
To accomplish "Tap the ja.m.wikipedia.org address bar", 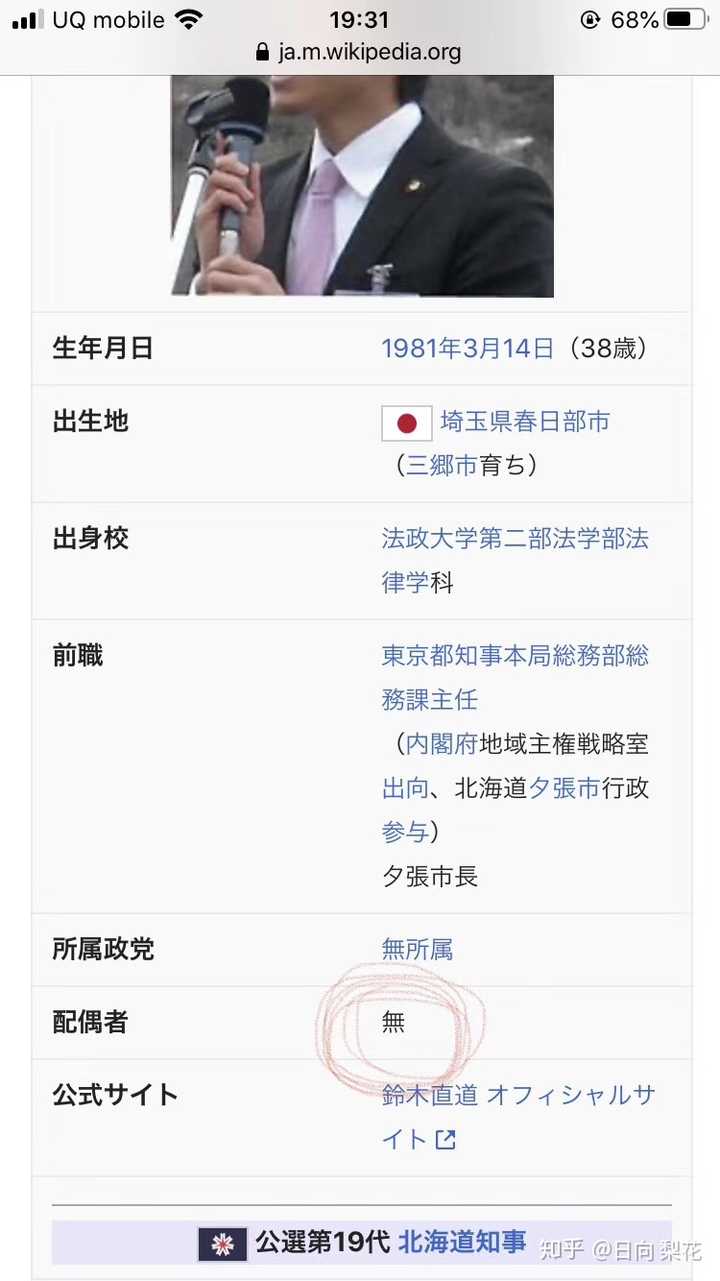I will [x=360, y=51].
